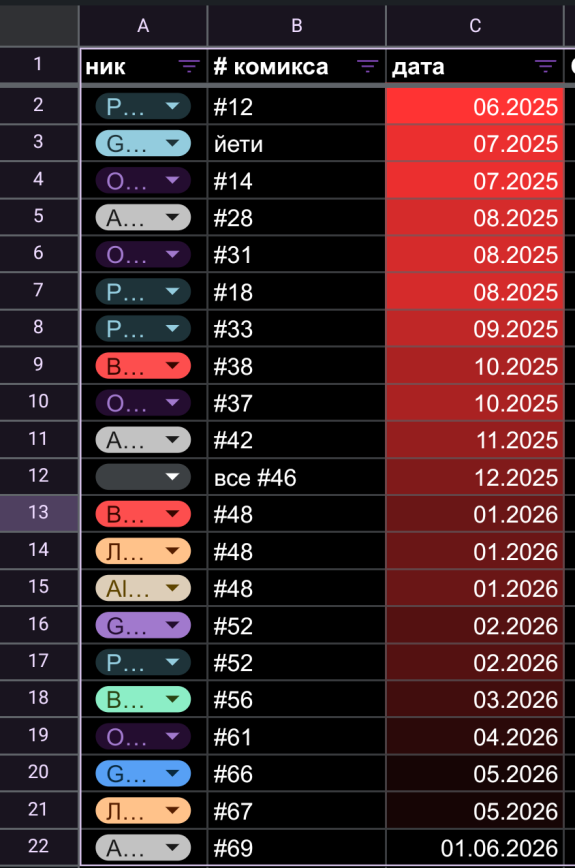
Task: Select column B header
Action: point(297,25)
